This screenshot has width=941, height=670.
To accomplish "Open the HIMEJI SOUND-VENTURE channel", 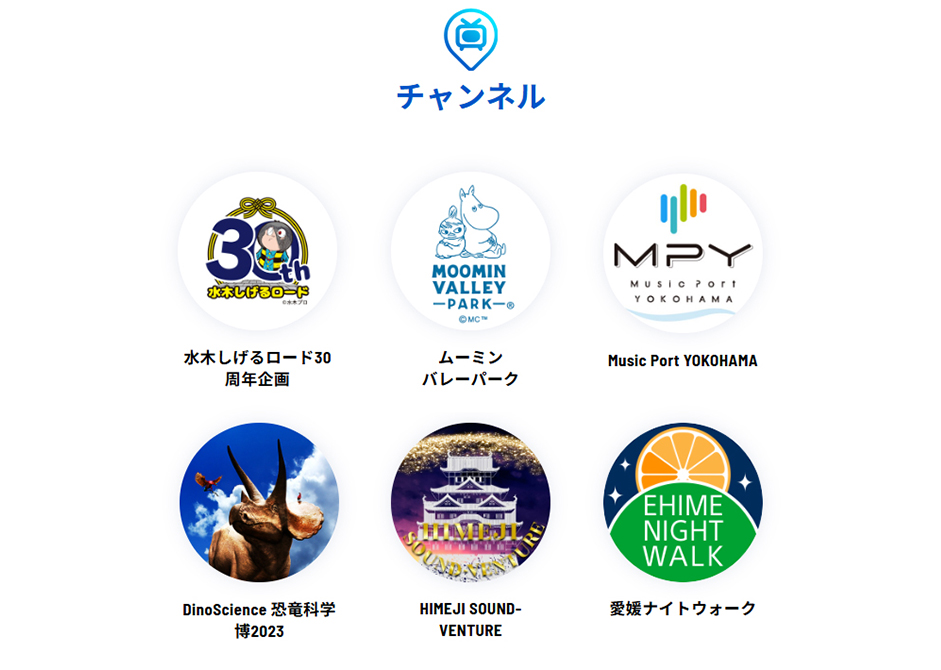I will point(470,502).
